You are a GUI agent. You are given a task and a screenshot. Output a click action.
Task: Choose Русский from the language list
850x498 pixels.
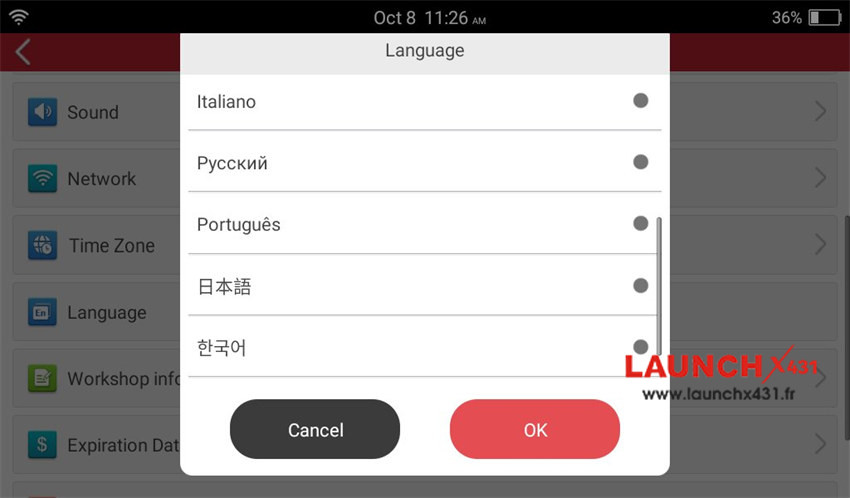pos(424,161)
